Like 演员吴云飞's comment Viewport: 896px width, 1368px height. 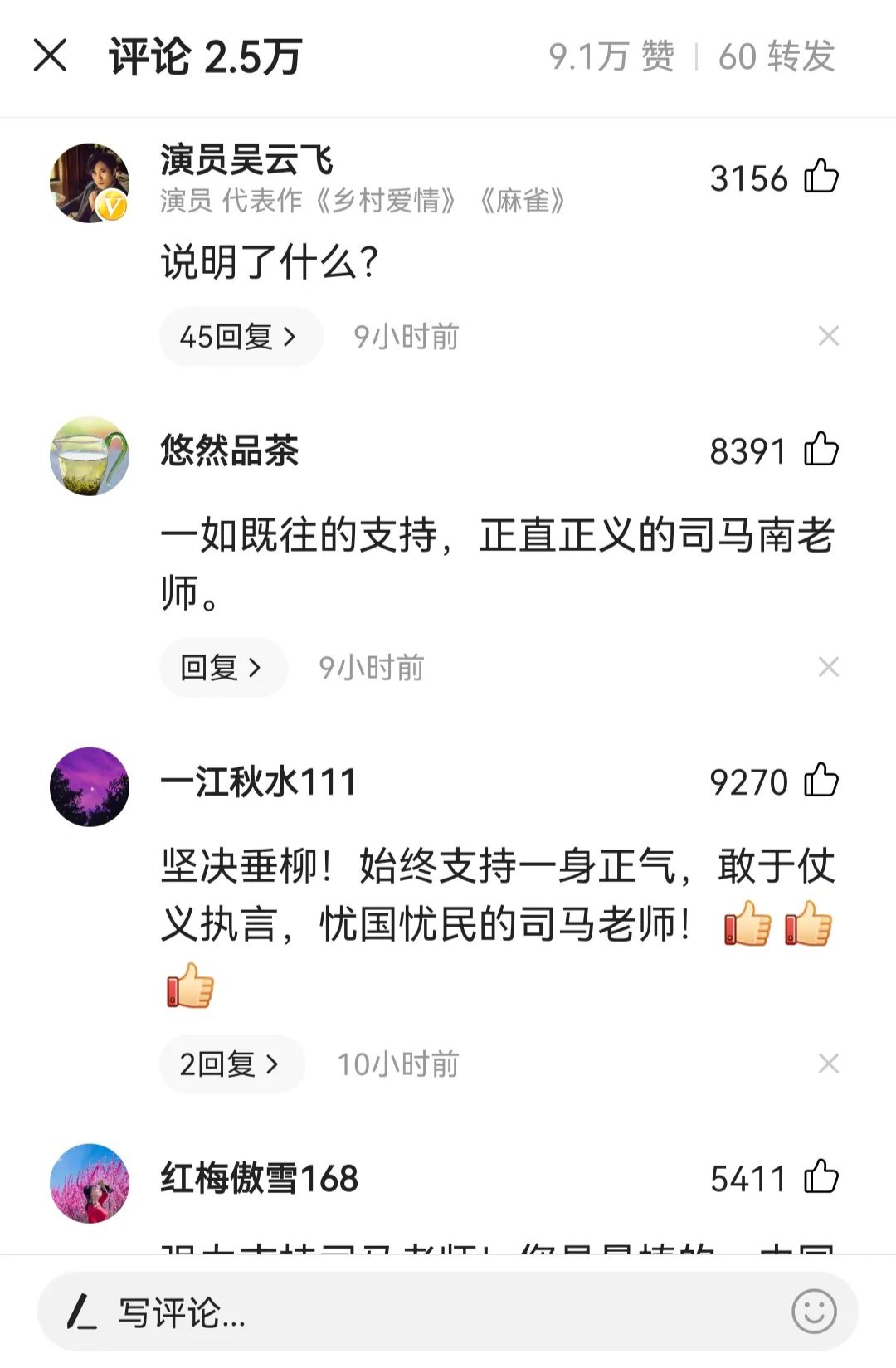(x=821, y=177)
